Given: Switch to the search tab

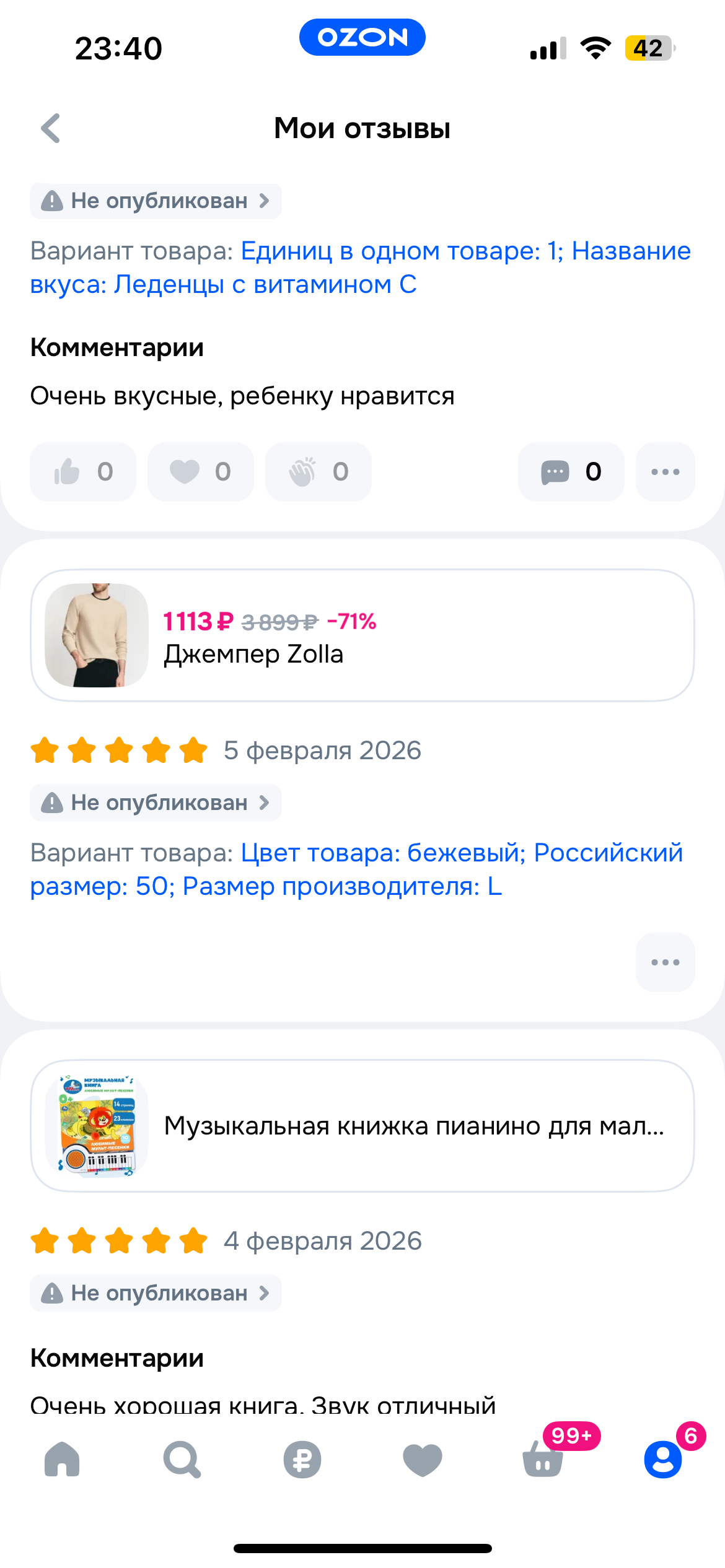Looking at the screenshot, I should [x=182, y=1460].
